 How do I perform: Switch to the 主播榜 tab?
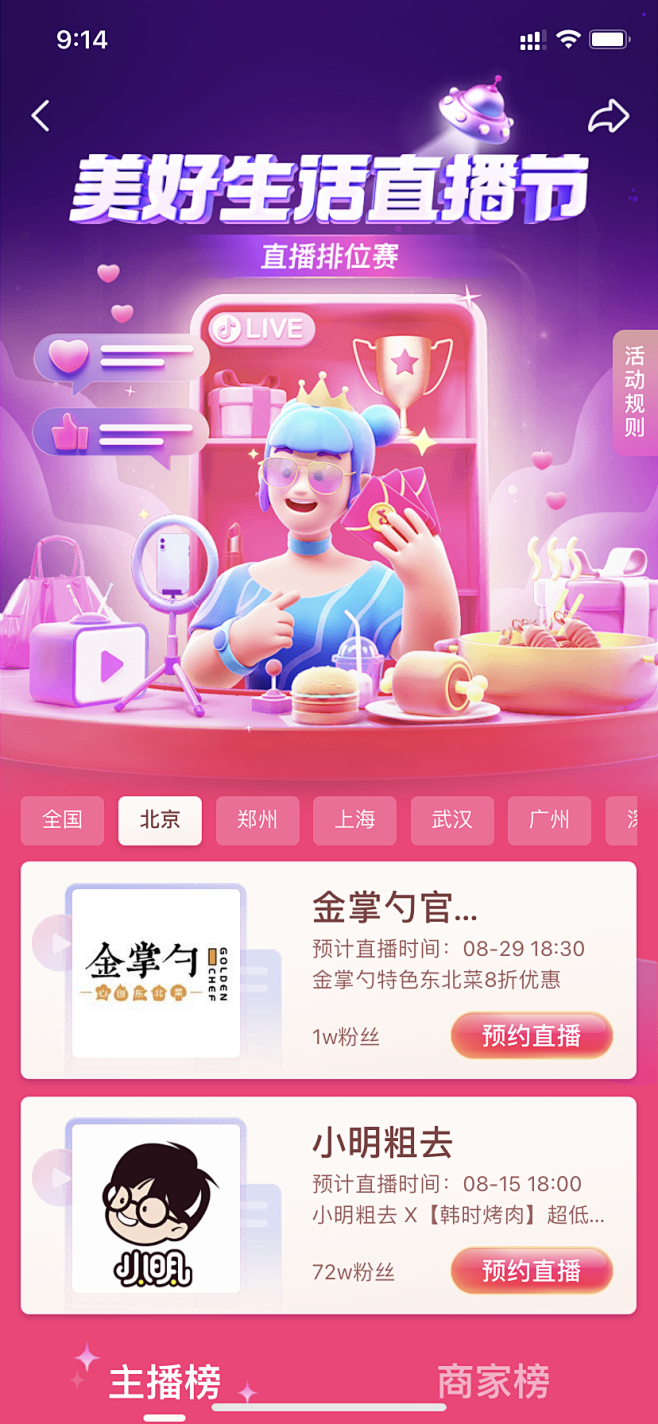click(x=164, y=1382)
